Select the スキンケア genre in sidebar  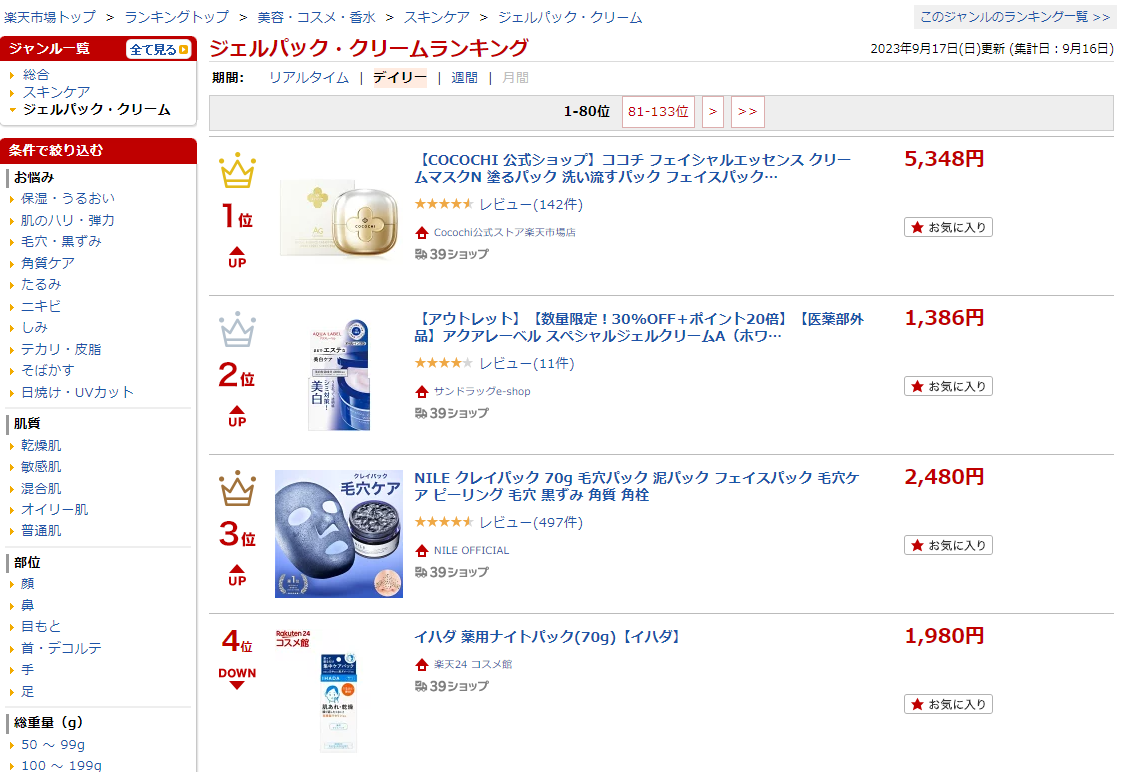(x=56, y=92)
